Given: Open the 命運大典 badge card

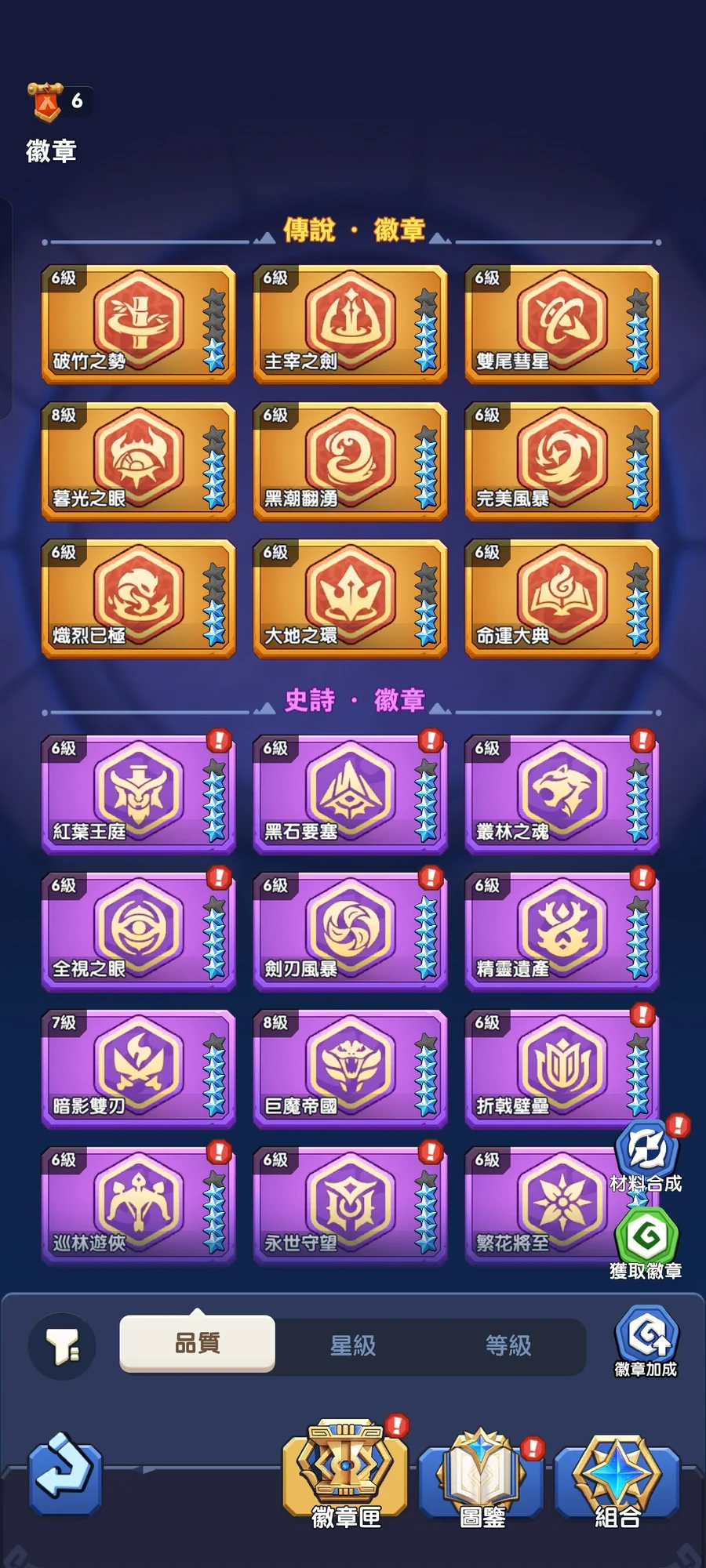Looking at the screenshot, I should (x=562, y=598).
